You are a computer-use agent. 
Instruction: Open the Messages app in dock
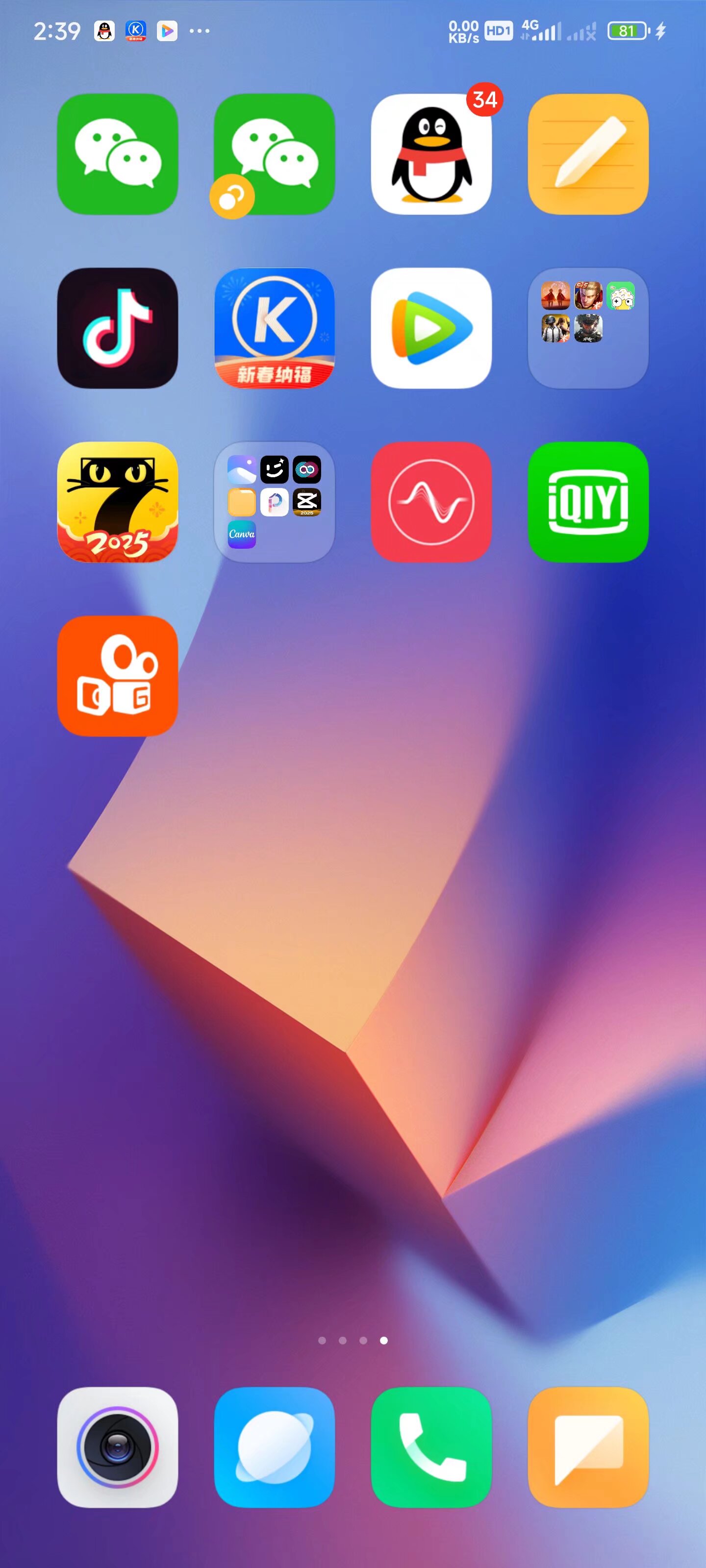click(x=588, y=1447)
